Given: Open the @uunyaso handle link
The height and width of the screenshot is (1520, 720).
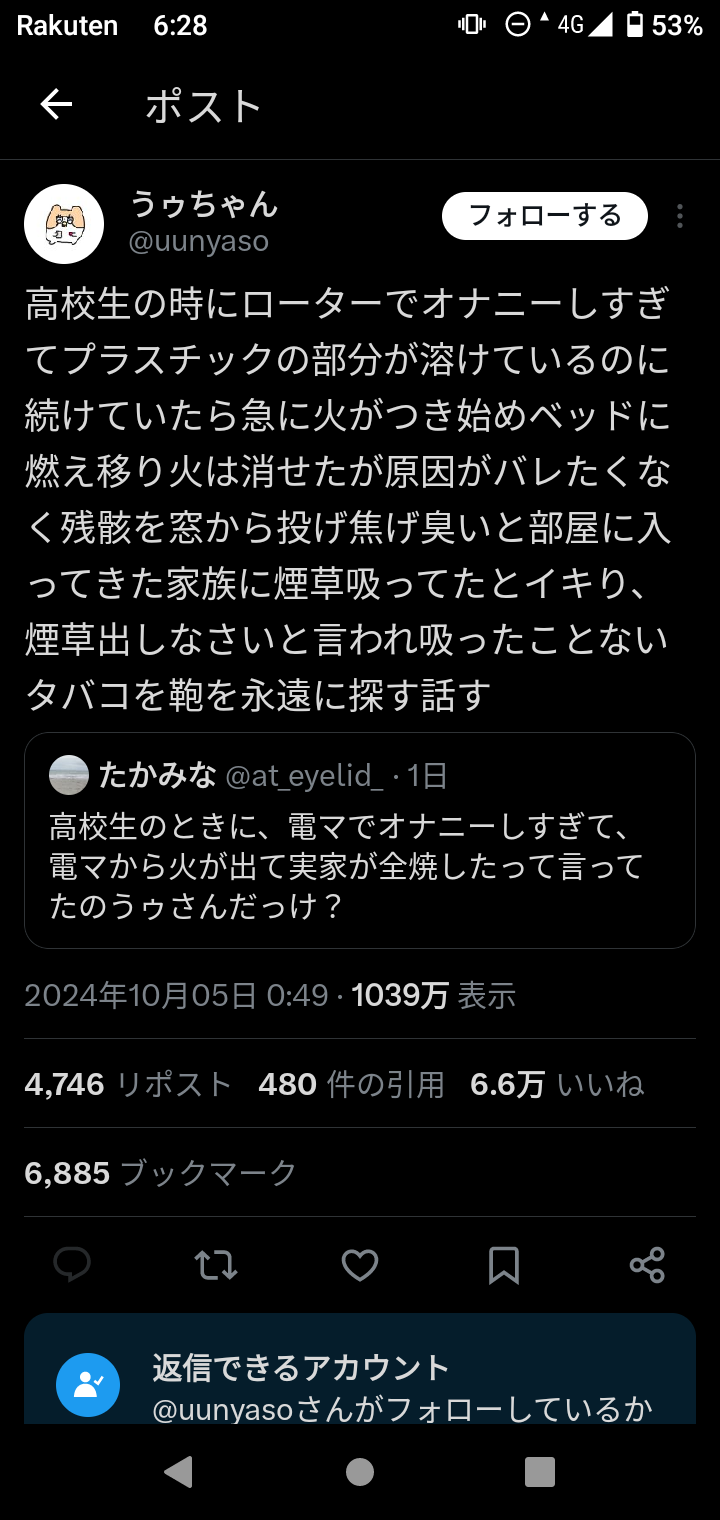Looking at the screenshot, I should point(199,242).
